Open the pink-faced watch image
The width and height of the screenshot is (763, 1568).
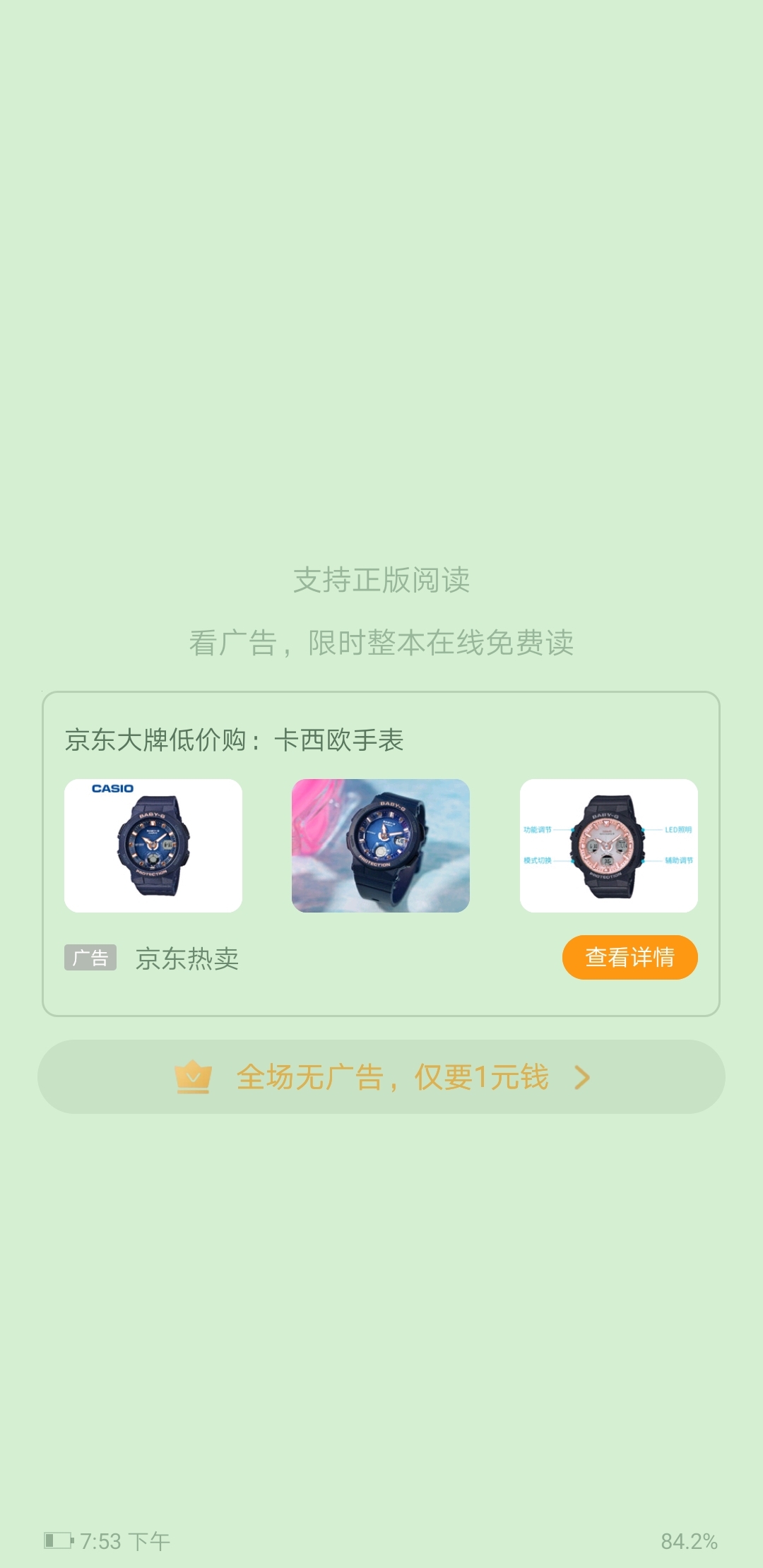click(x=608, y=845)
